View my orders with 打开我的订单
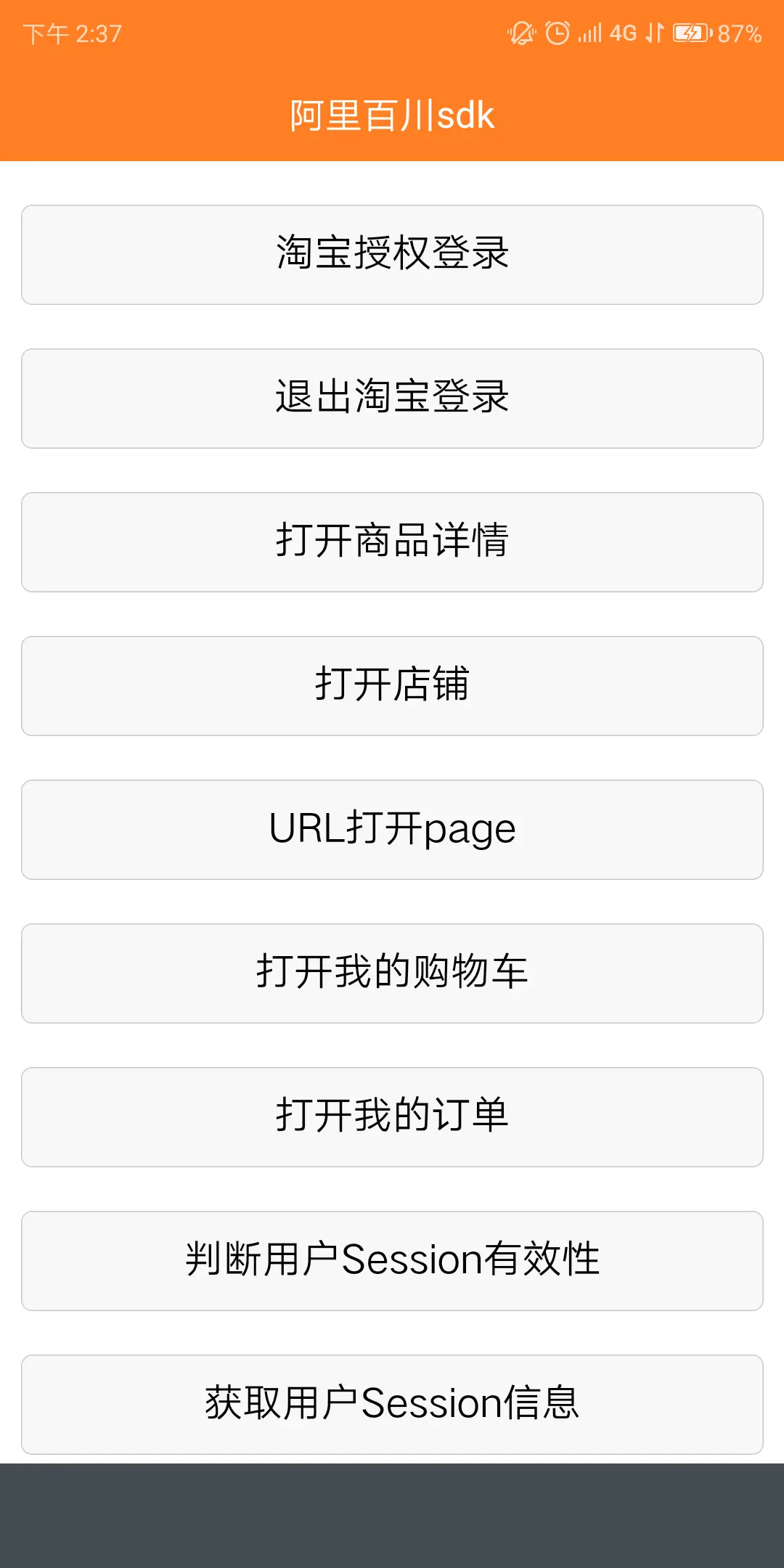This screenshot has width=784, height=1568. coord(392,1117)
